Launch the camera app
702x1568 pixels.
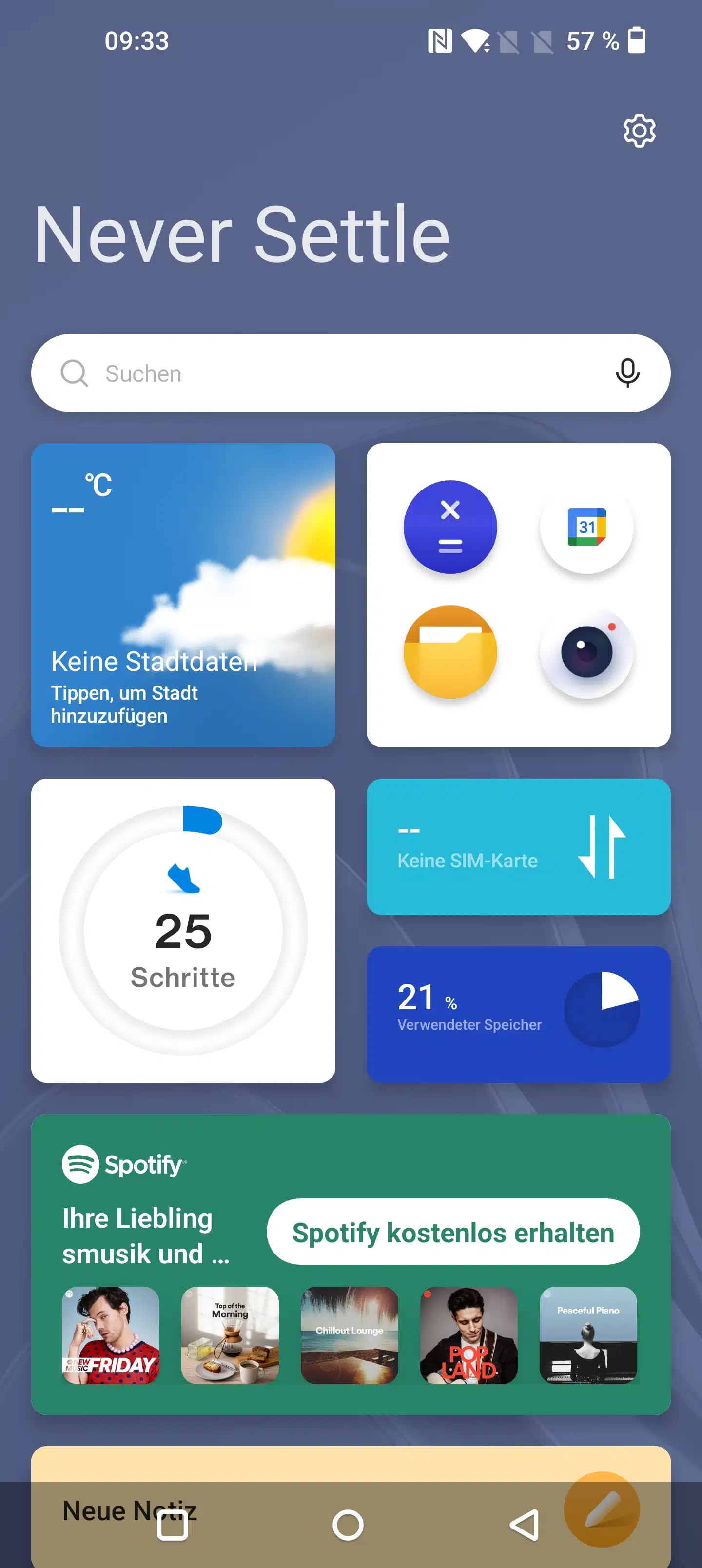pos(586,651)
